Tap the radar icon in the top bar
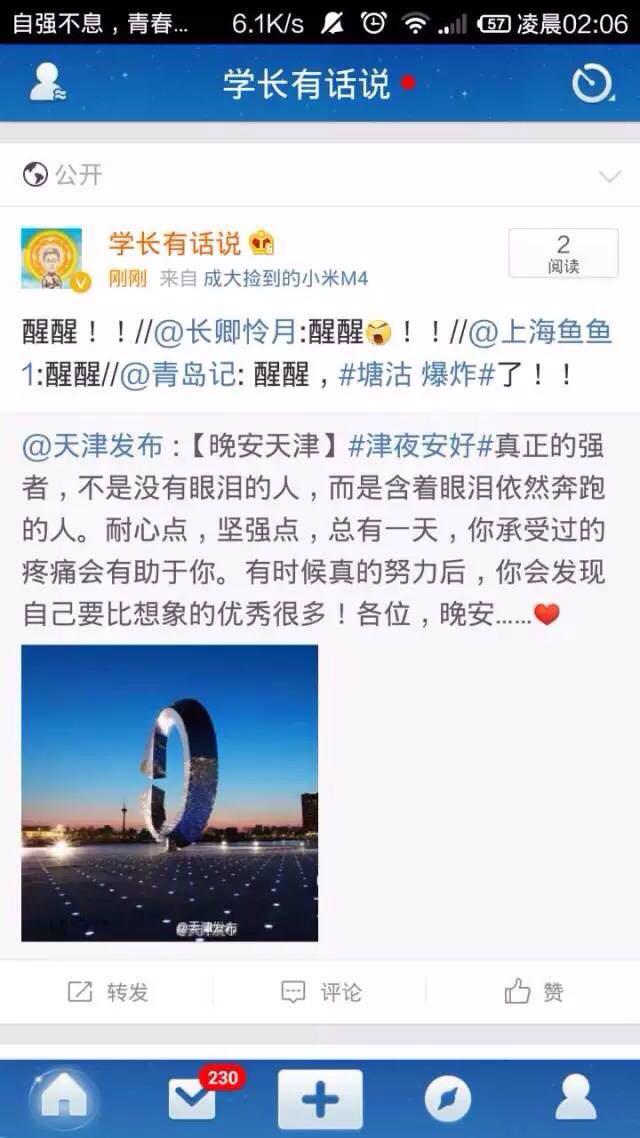 pos(592,83)
